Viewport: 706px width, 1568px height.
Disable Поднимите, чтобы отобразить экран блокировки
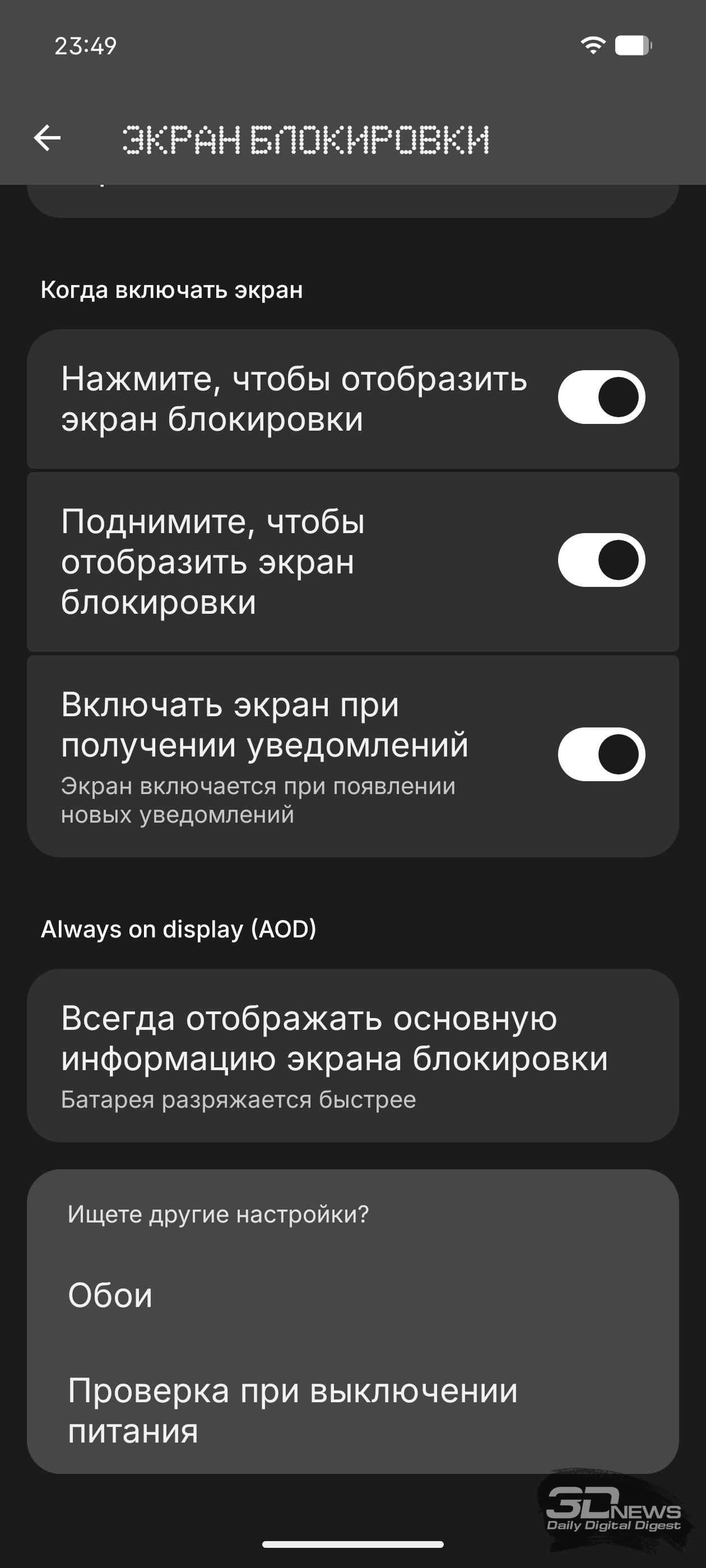coord(601,560)
